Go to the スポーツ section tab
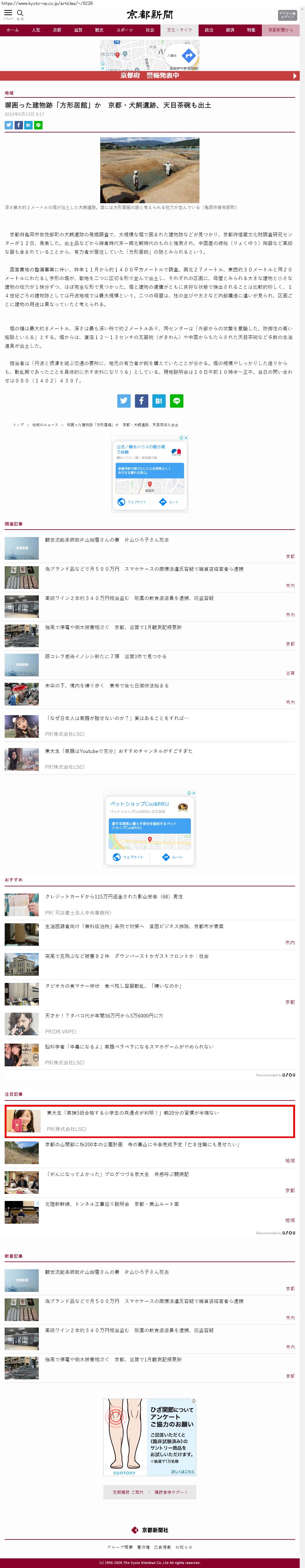 [124, 30]
